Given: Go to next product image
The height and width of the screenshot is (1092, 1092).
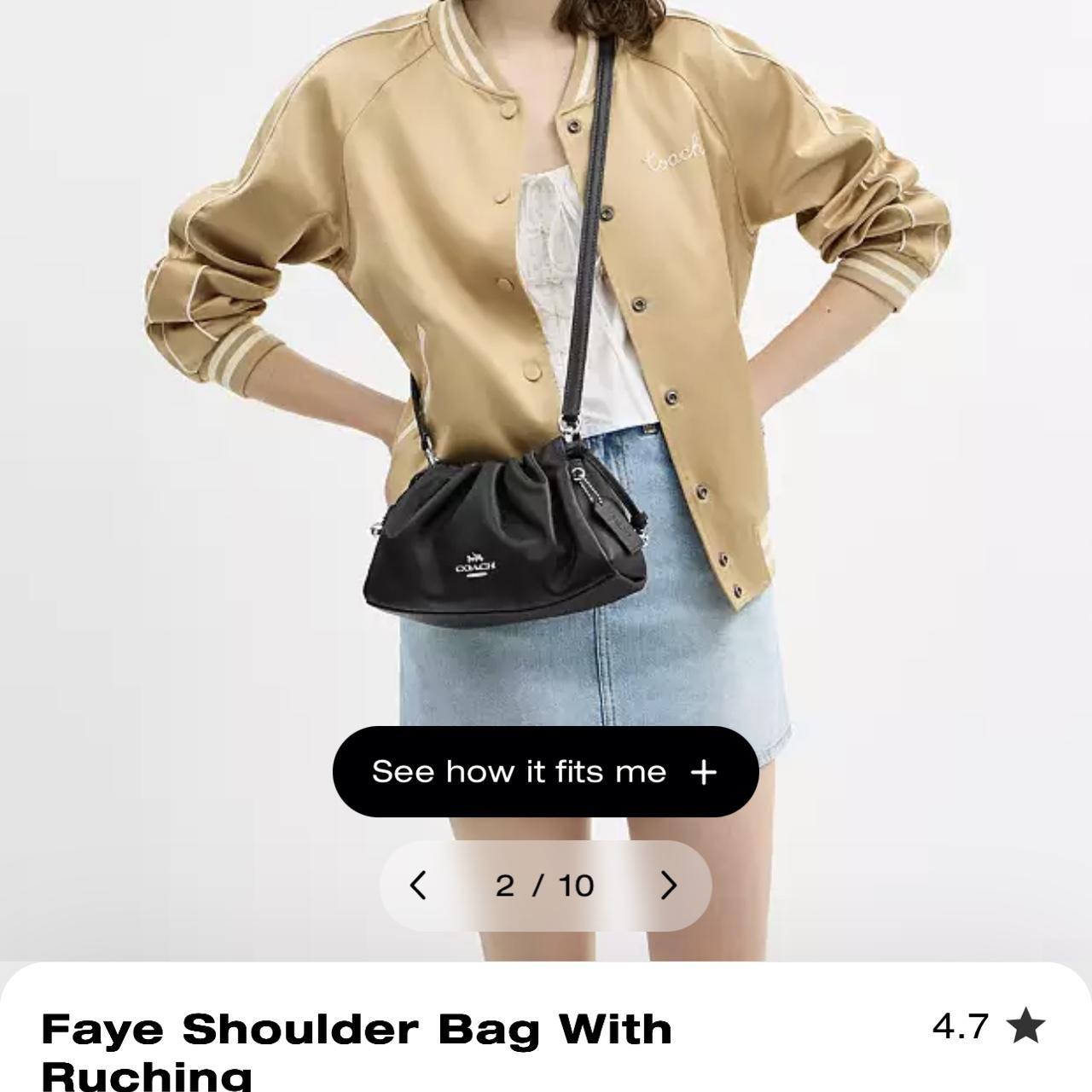Looking at the screenshot, I should pos(670,886).
